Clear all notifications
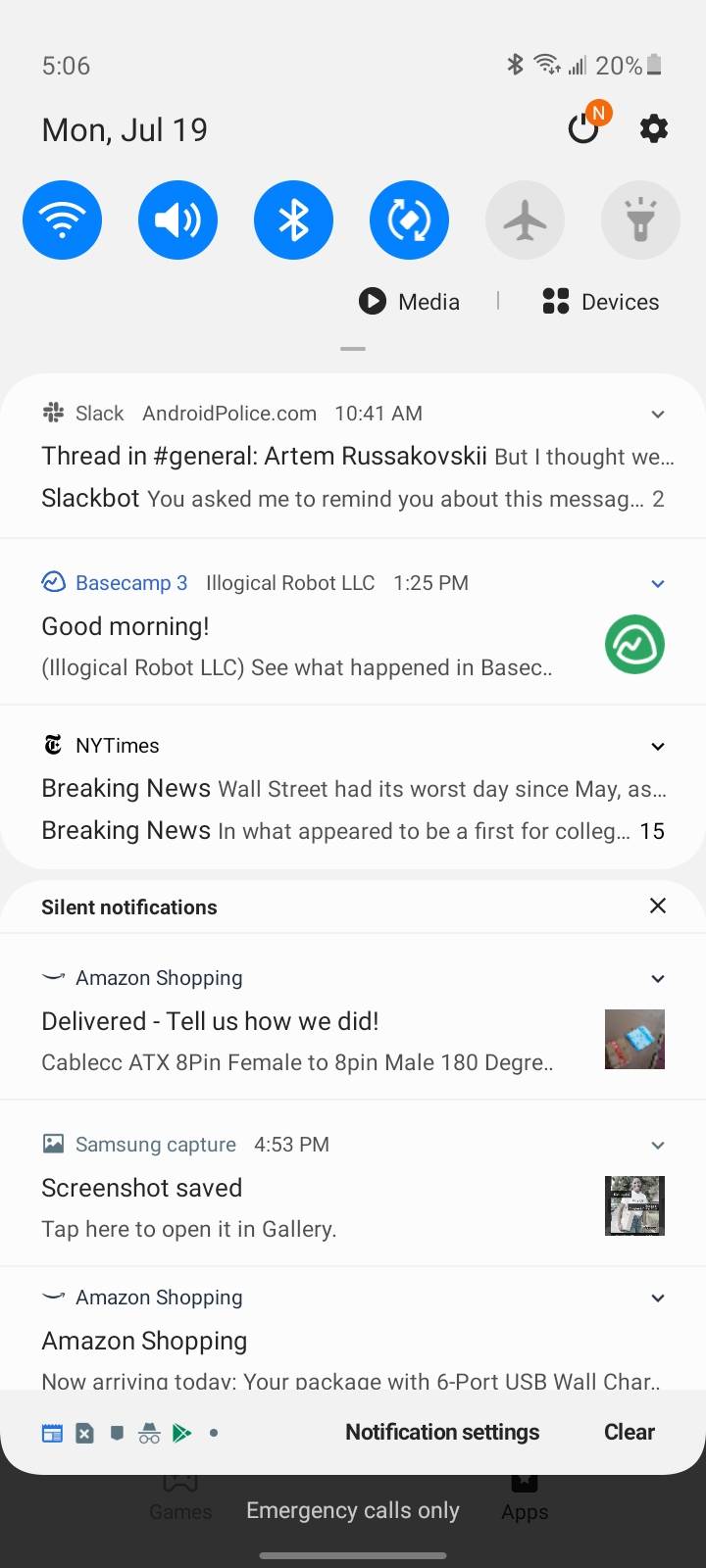Screen dimensions: 706x1568 coord(630,1432)
